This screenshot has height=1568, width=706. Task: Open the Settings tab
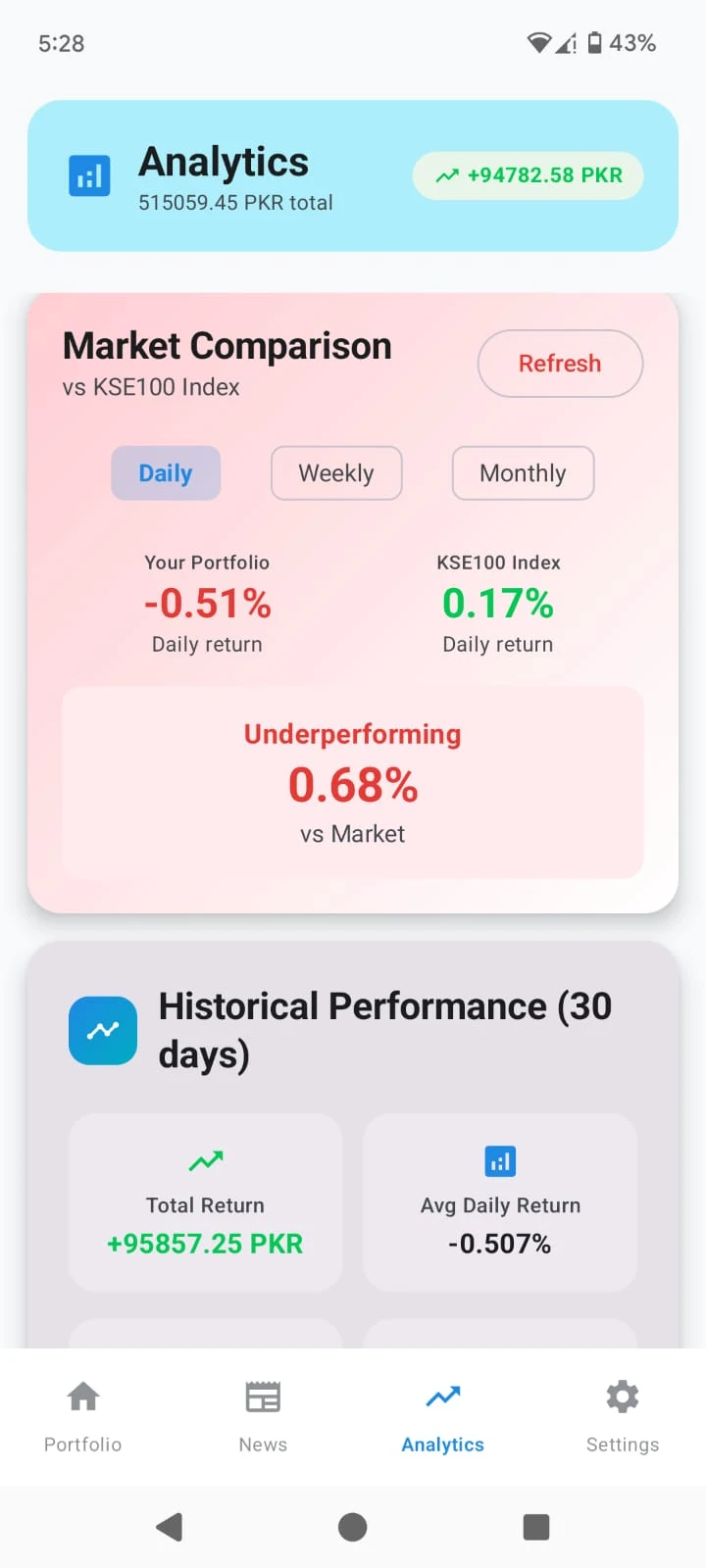click(x=622, y=1415)
